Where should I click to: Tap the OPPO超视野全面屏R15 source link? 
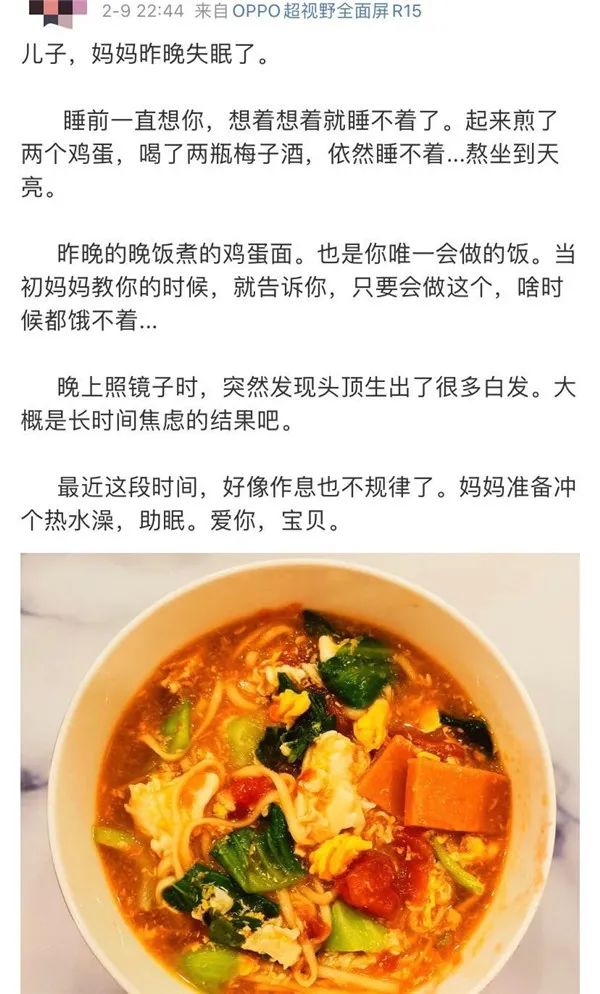click(327, 11)
